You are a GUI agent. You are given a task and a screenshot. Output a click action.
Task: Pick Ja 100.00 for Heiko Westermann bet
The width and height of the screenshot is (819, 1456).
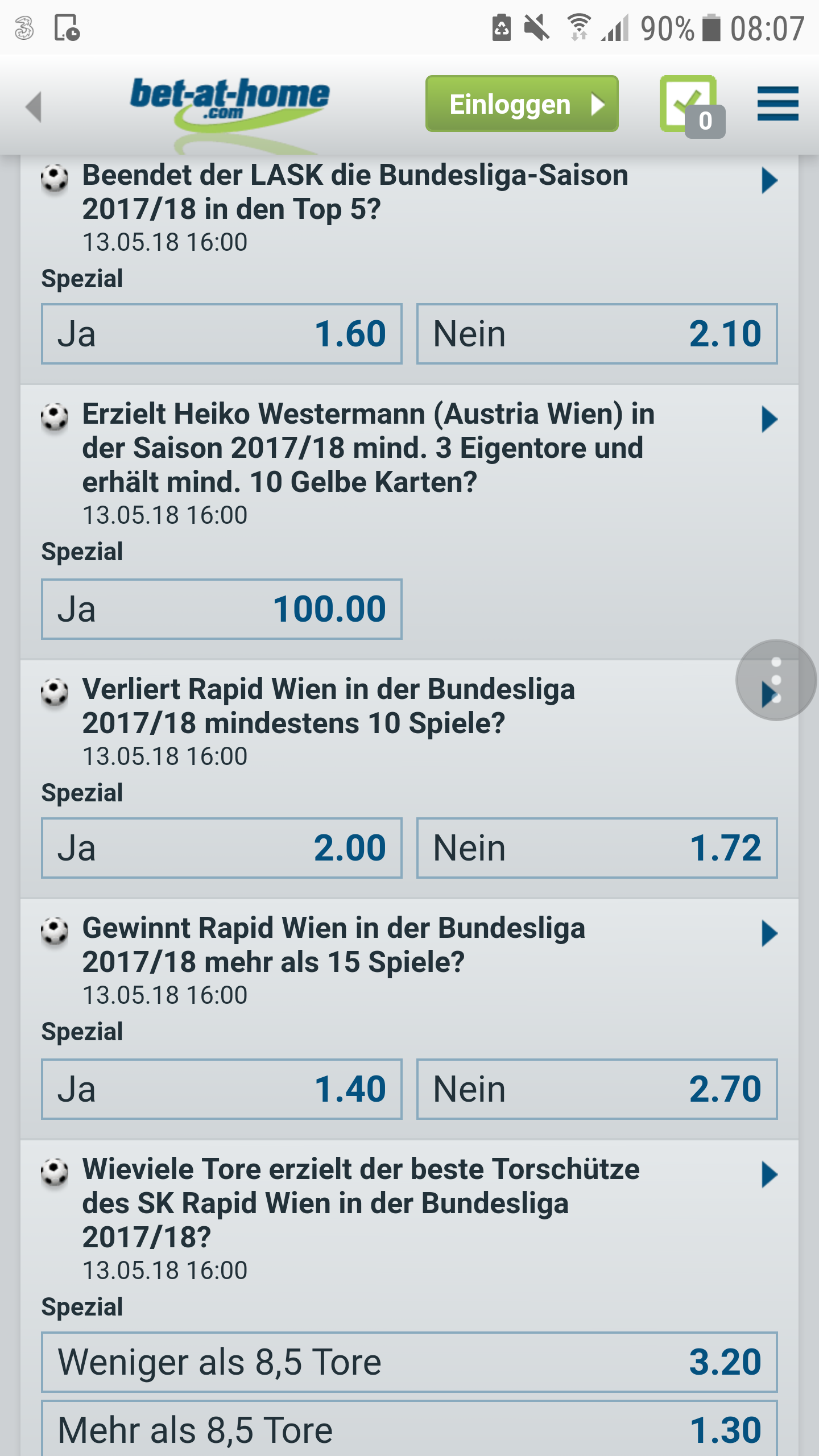pyautogui.click(x=222, y=609)
